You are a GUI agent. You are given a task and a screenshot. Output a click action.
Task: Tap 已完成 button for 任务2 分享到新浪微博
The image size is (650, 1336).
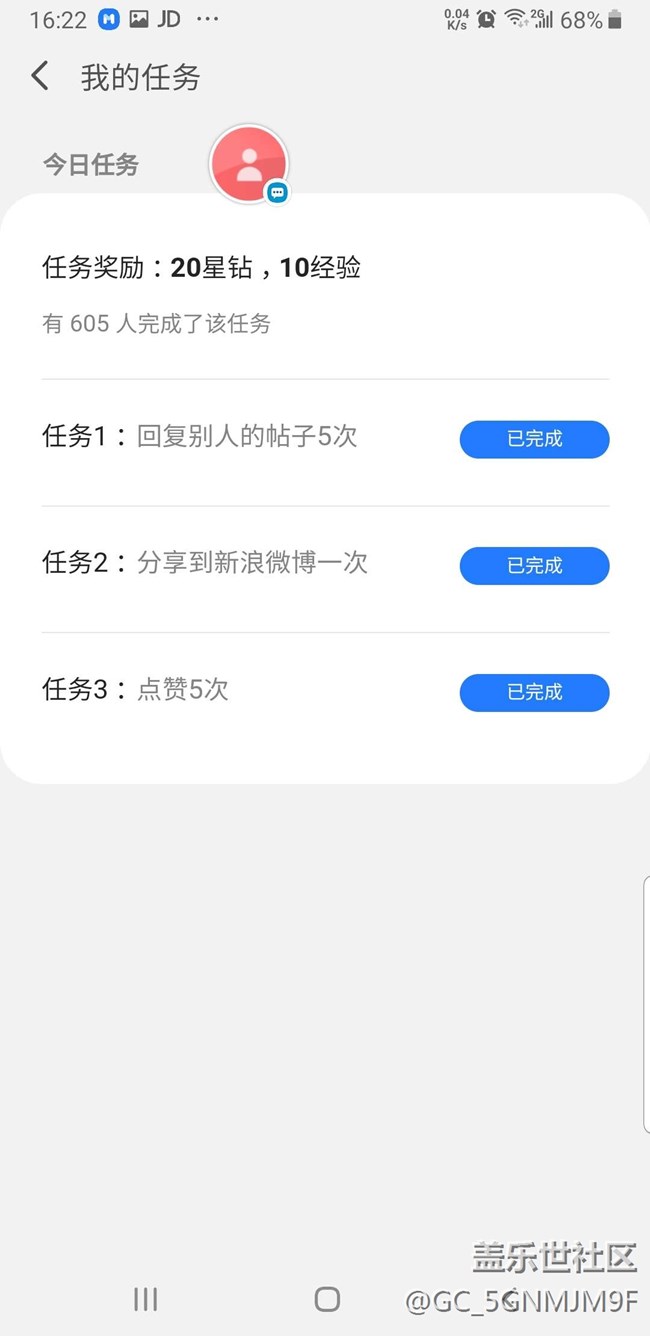(534, 566)
